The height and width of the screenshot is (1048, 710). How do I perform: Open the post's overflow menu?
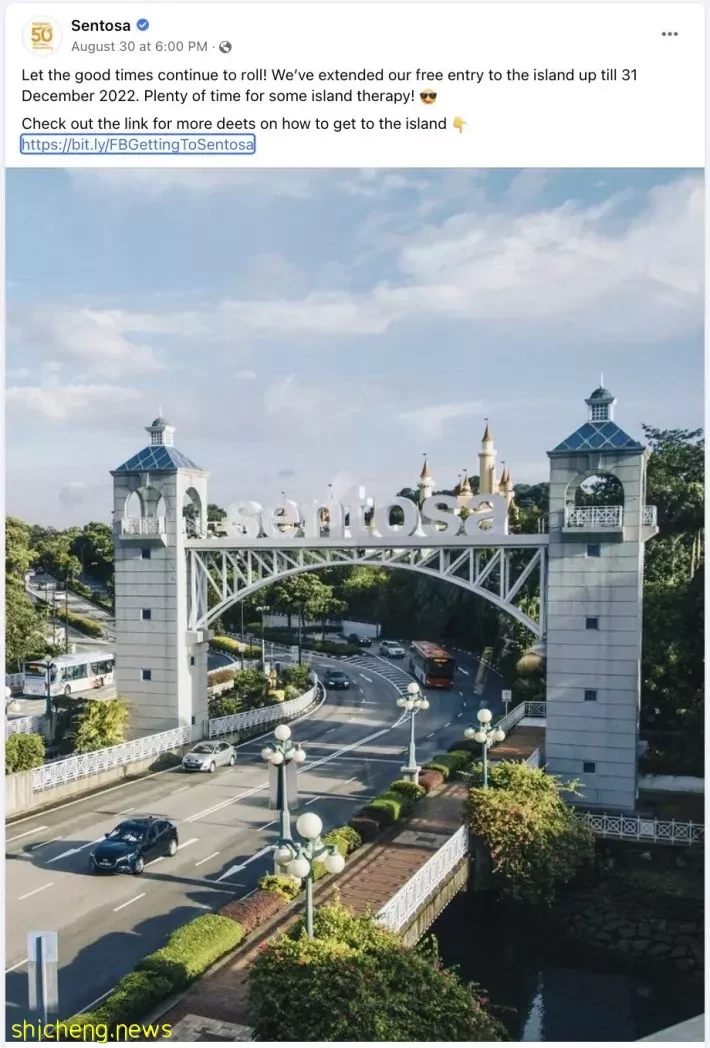click(669, 34)
